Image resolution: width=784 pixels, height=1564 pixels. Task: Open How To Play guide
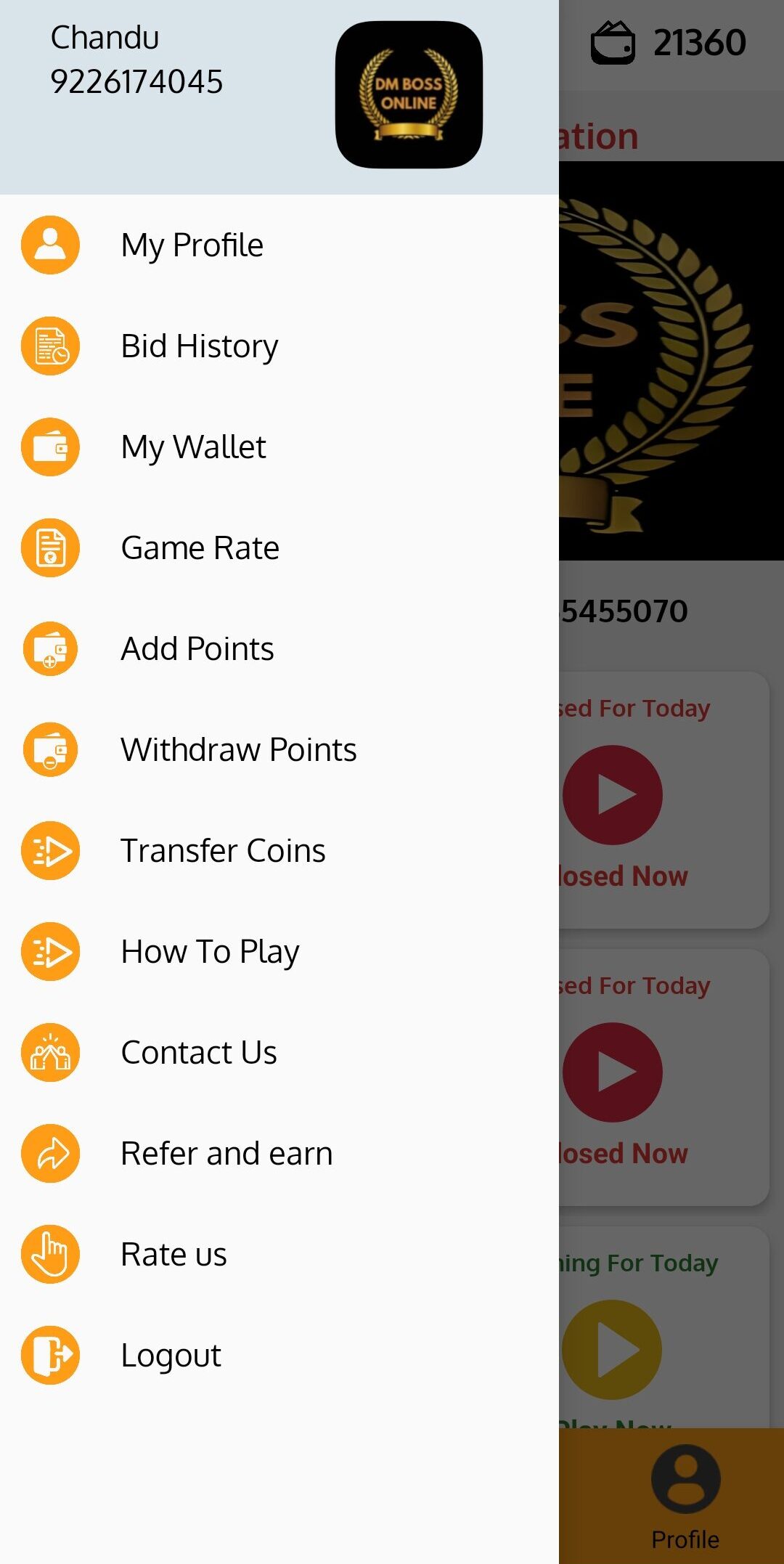click(279, 951)
